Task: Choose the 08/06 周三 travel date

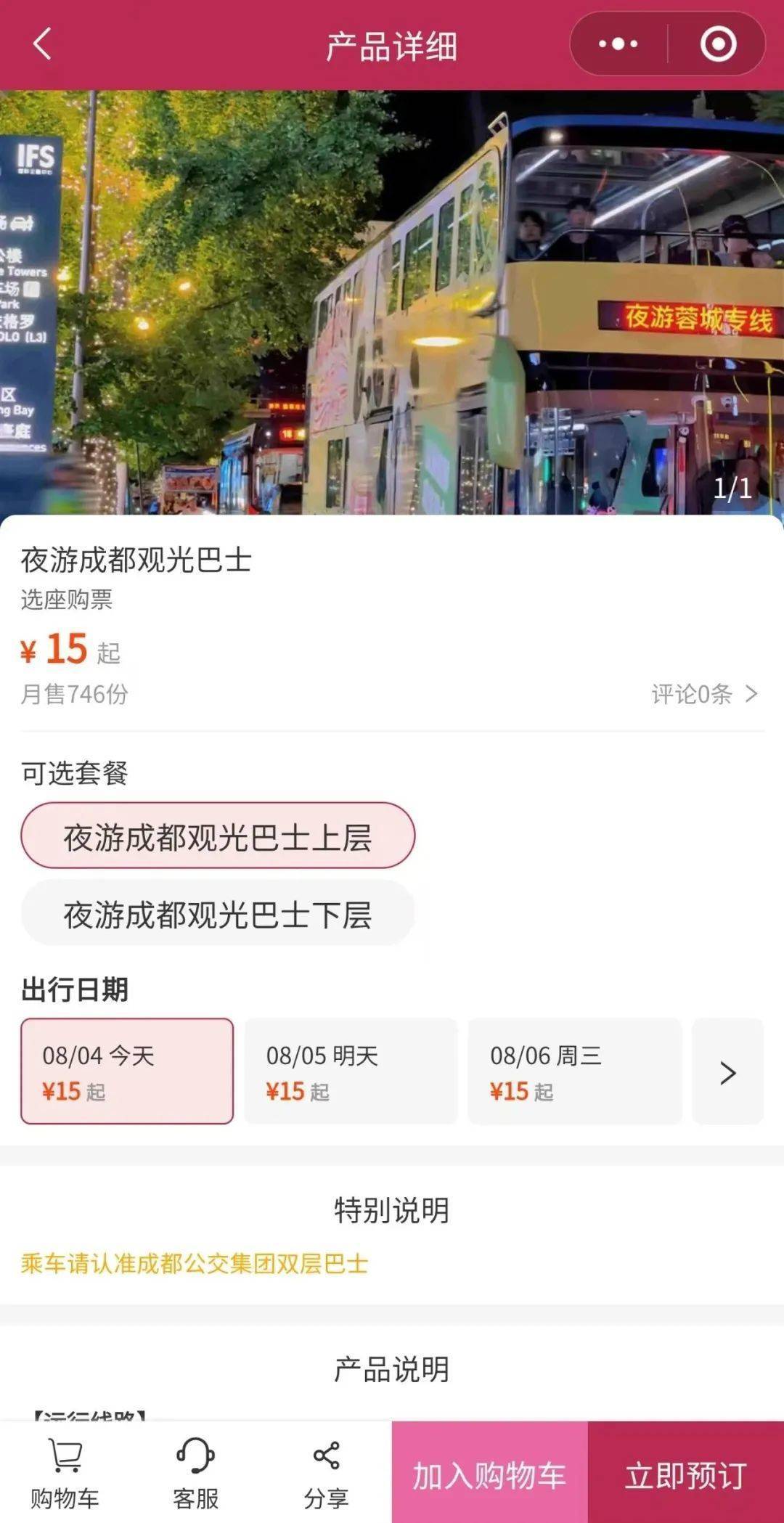Action: 574,1071
